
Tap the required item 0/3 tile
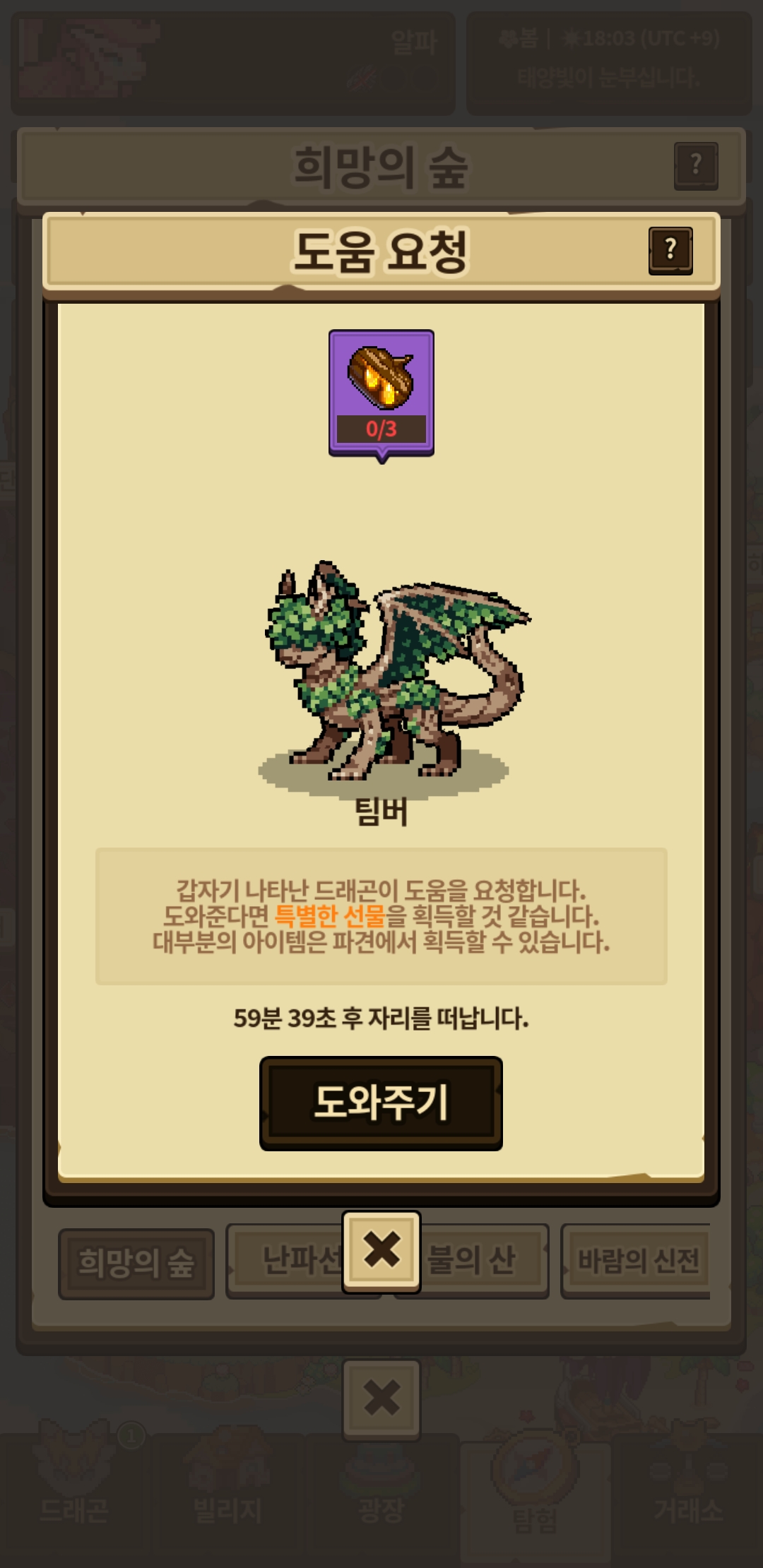coord(381,392)
